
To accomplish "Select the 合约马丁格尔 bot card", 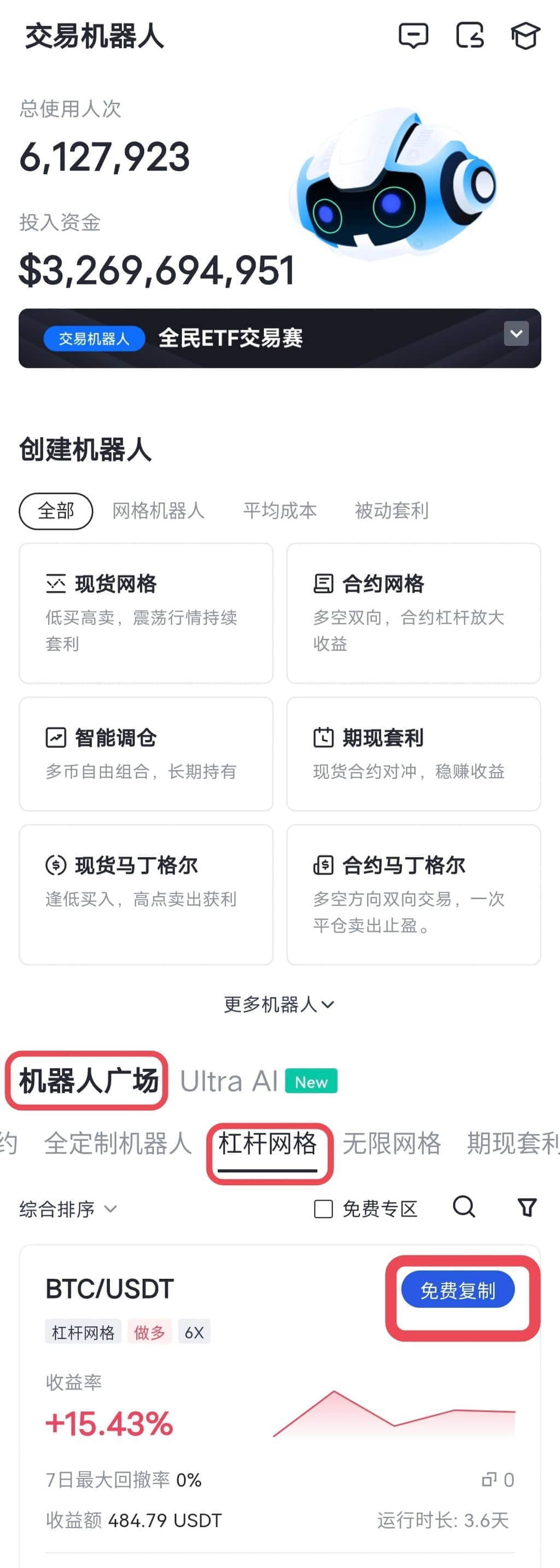I will pos(413,894).
